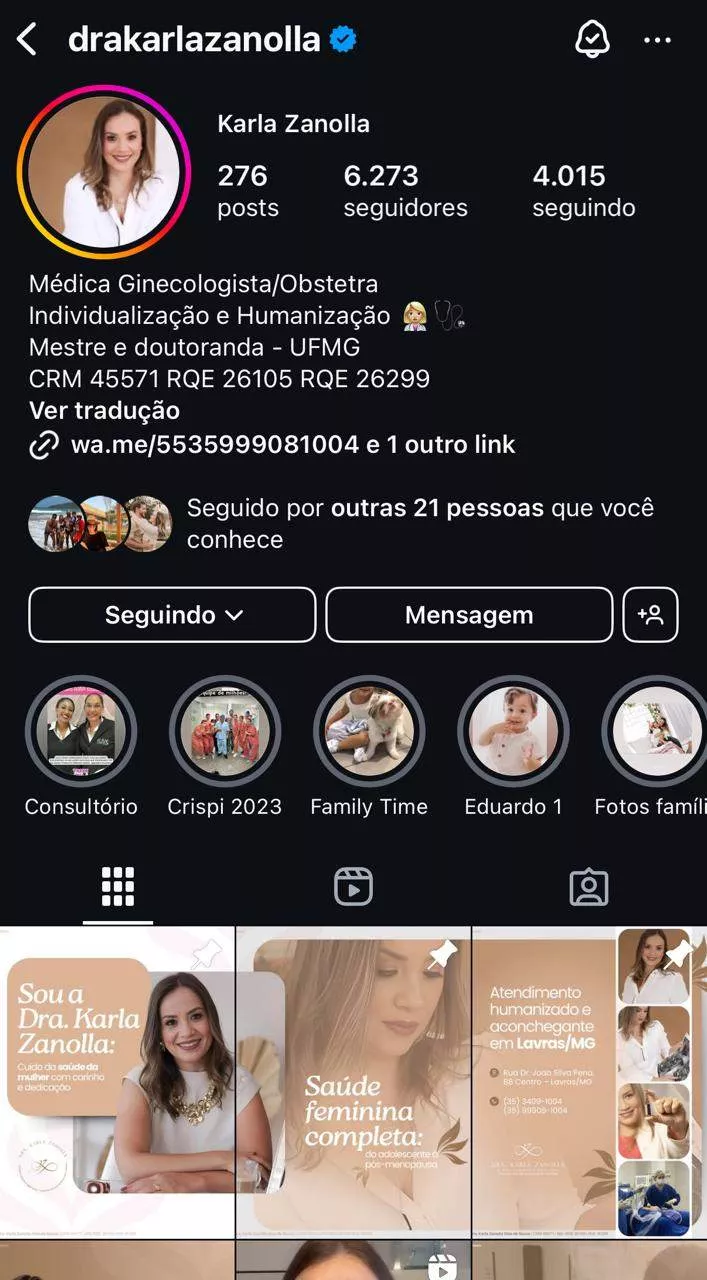
Task: Open the 6.273 seguidores list
Action: point(405,190)
